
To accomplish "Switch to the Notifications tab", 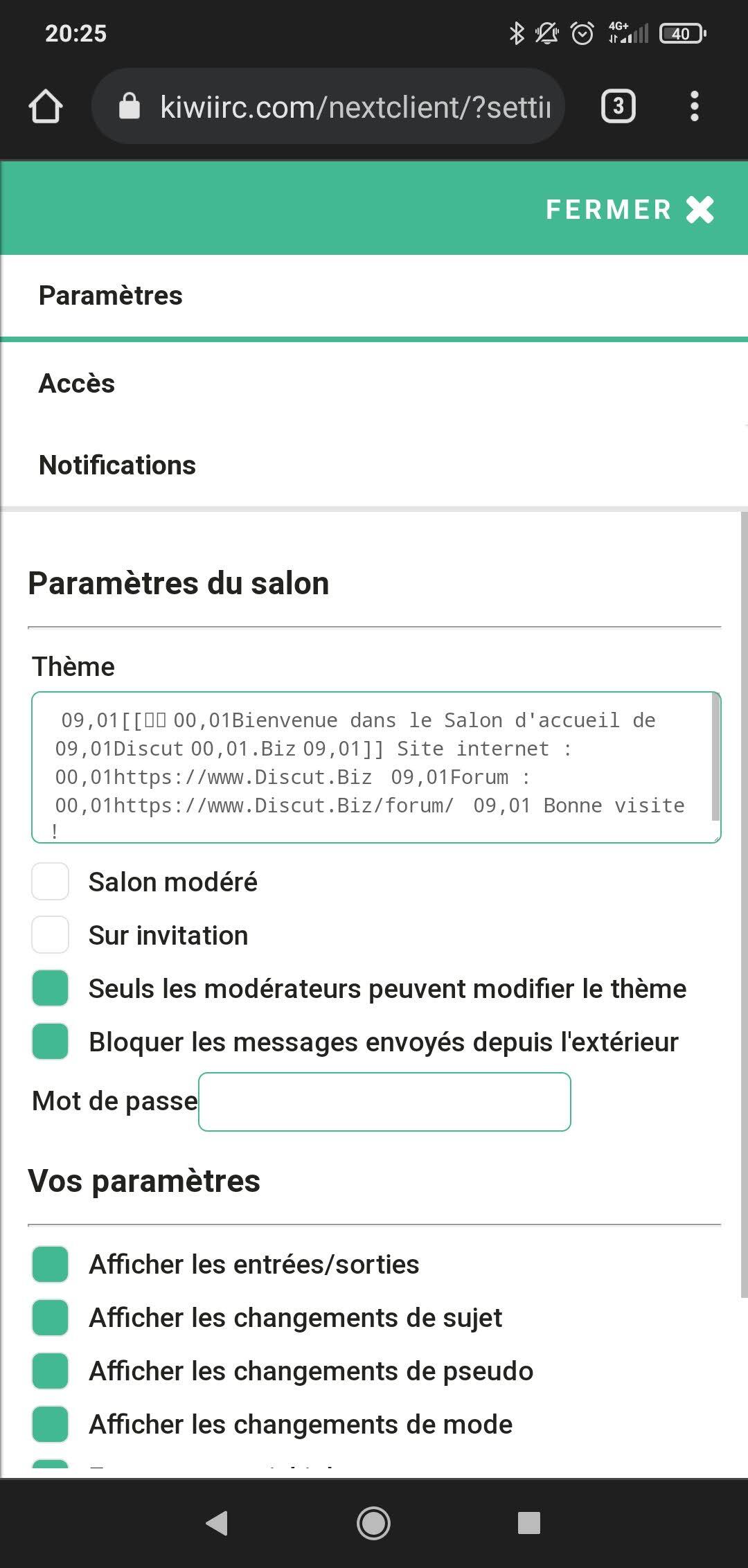I will (117, 465).
